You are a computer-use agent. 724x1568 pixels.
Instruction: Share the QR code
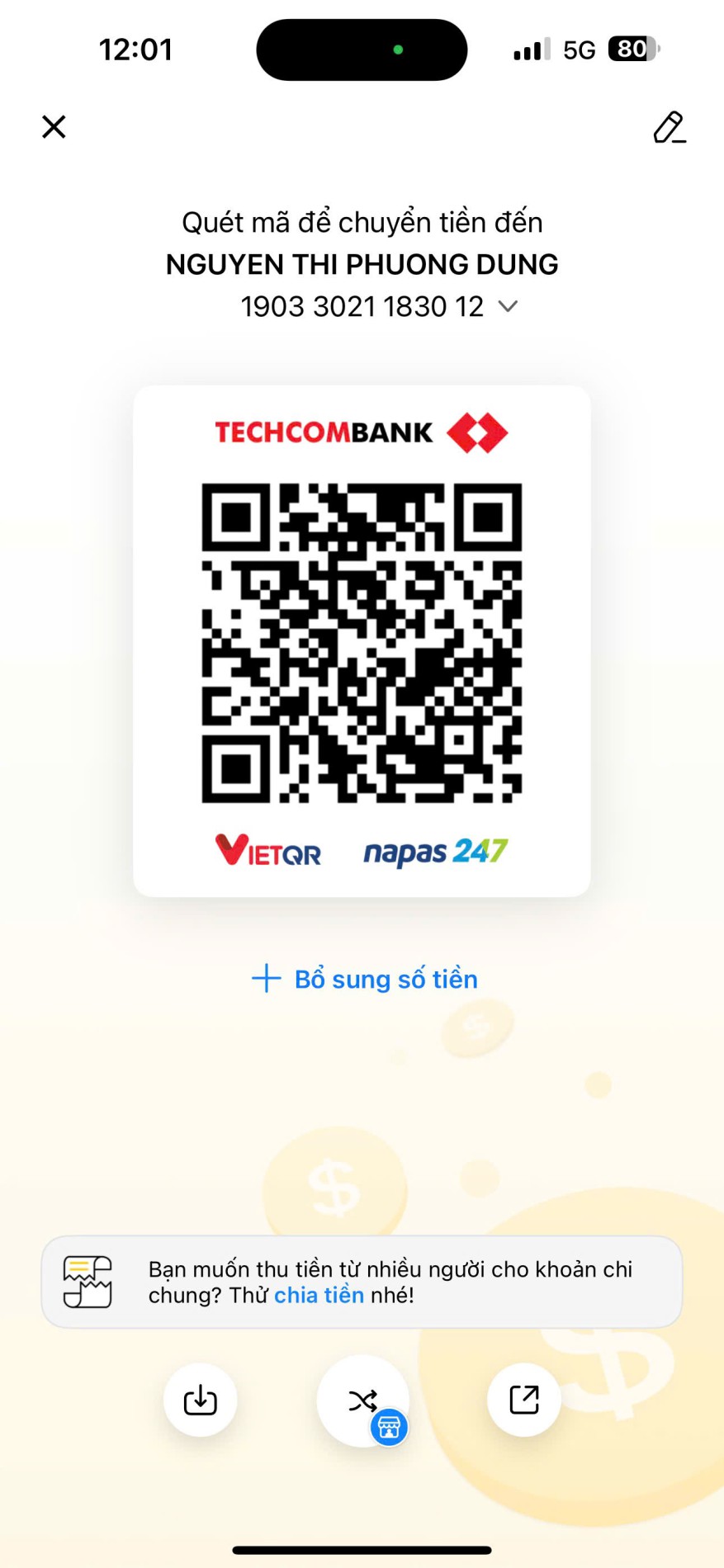(524, 1400)
